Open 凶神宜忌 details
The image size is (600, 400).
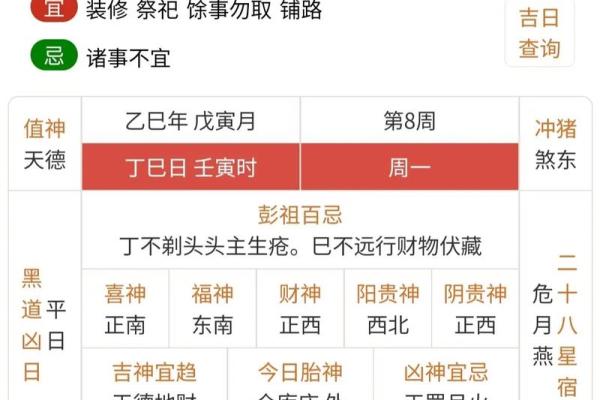click(446, 374)
